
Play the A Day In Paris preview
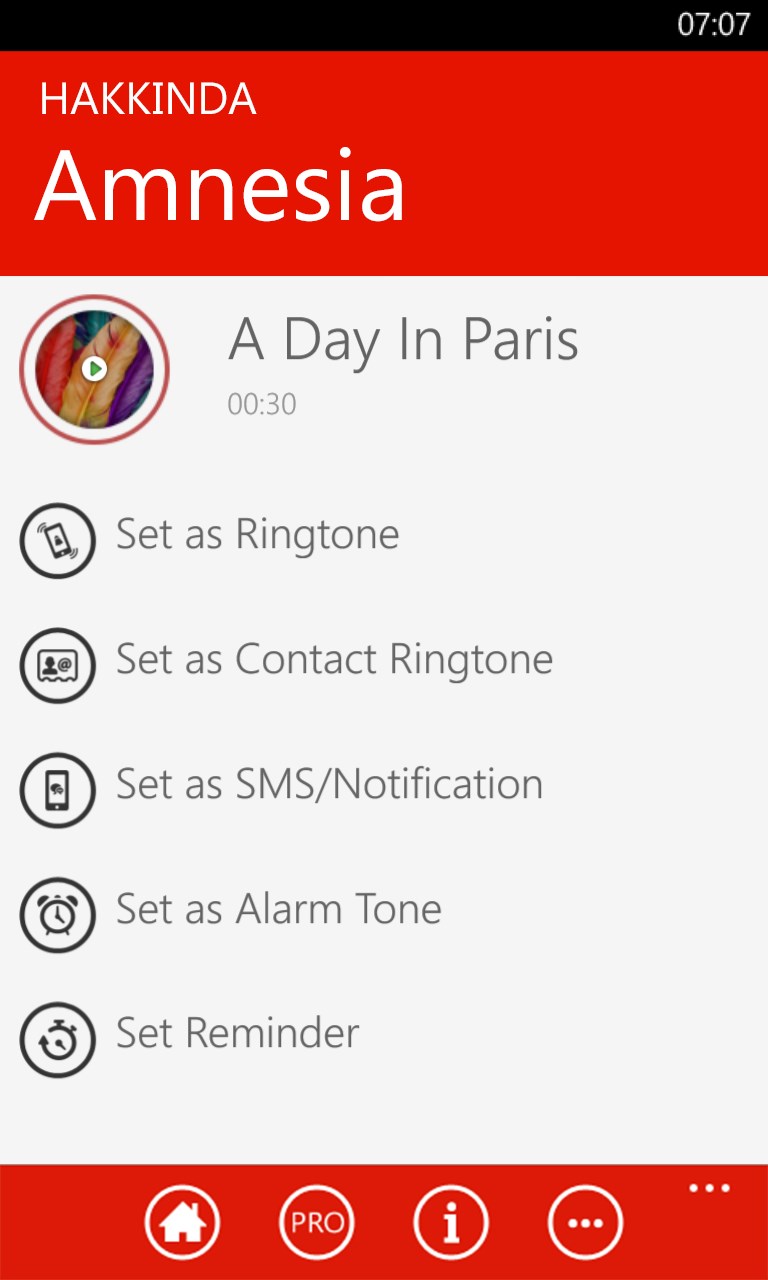tap(94, 369)
